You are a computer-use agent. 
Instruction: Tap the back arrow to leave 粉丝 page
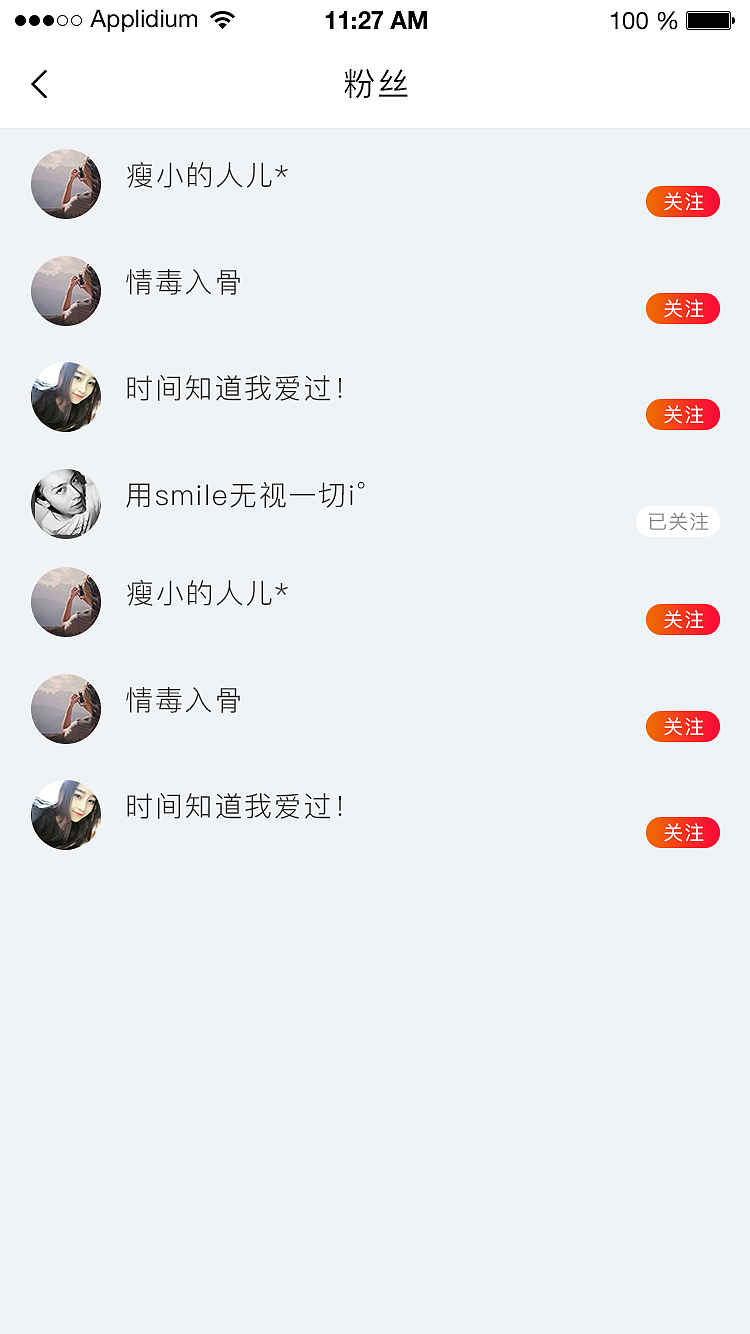39,84
